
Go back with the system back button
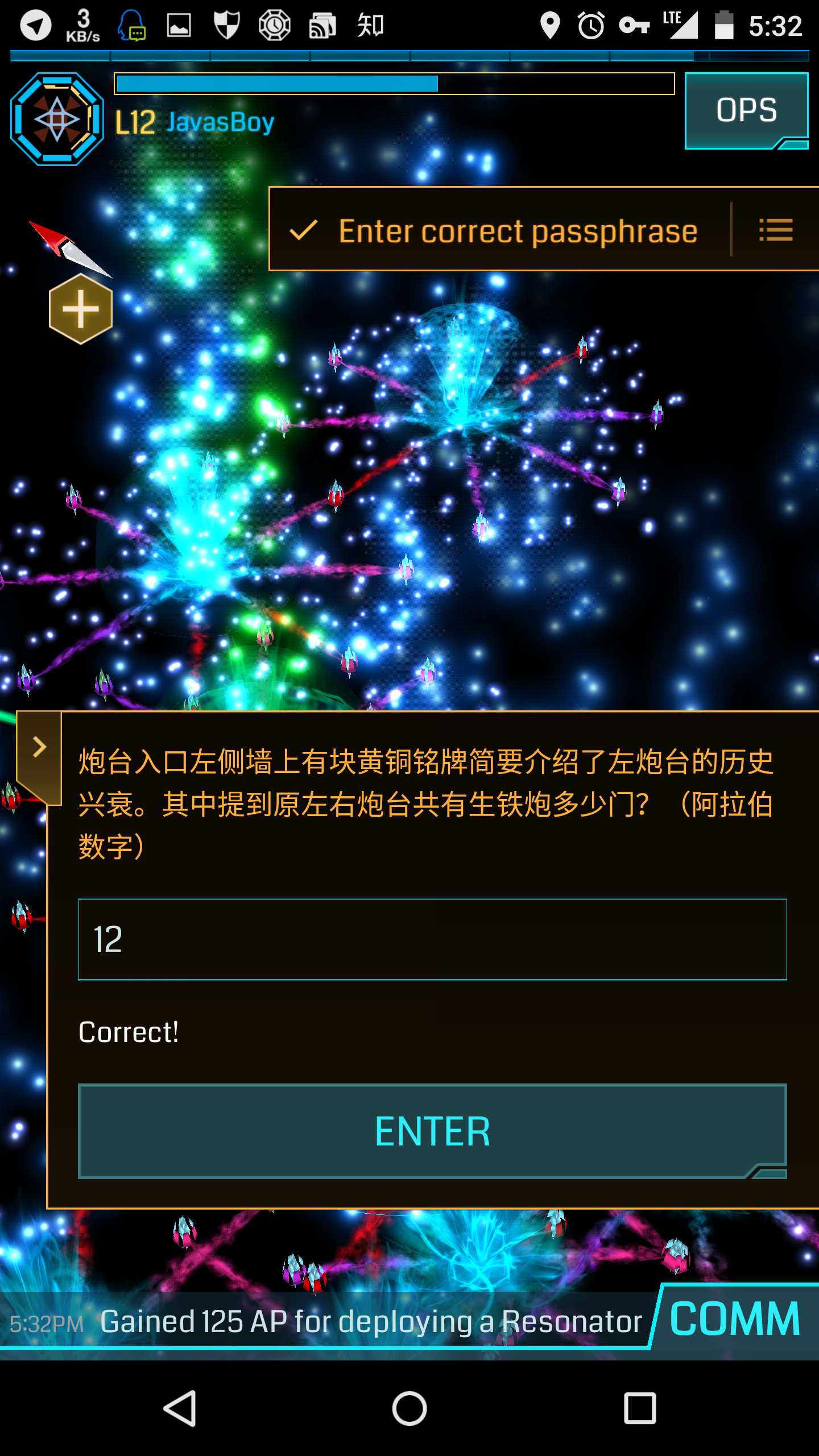(x=180, y=1408)
